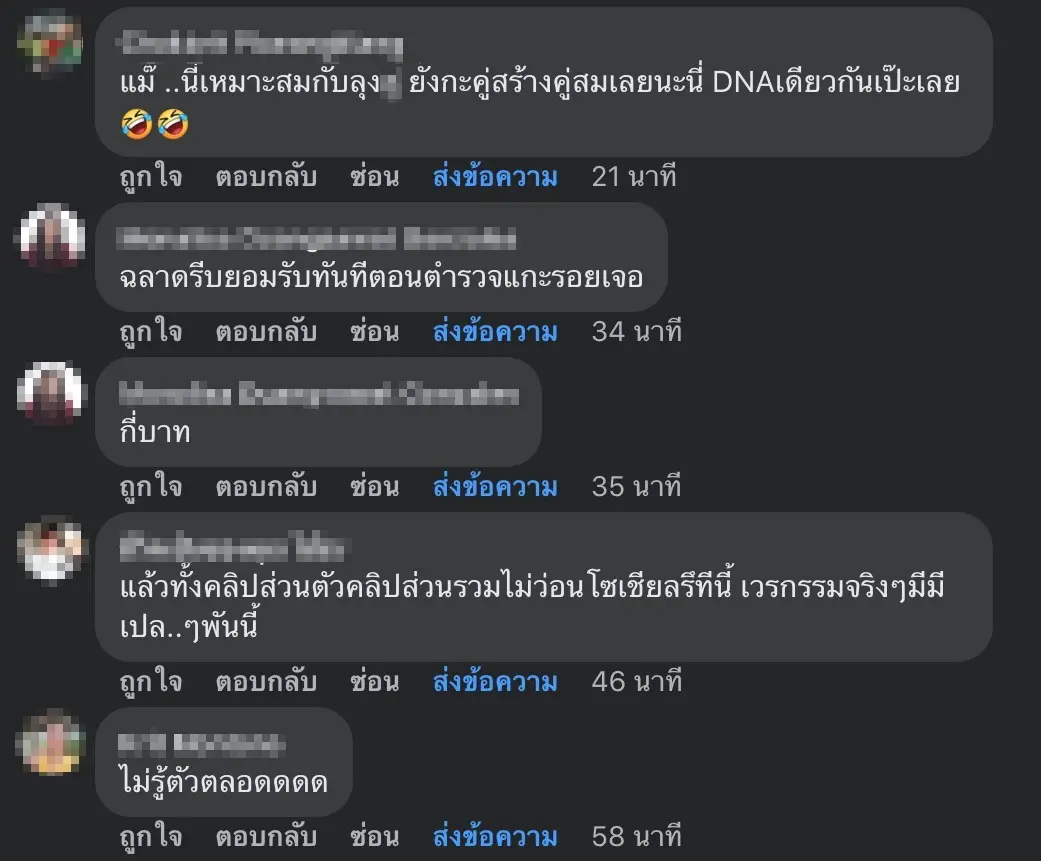Tap ส่งข้อความ on the 21 นาที comment
This screenshot has height=861, width=1041.
(x=495, y=177)
